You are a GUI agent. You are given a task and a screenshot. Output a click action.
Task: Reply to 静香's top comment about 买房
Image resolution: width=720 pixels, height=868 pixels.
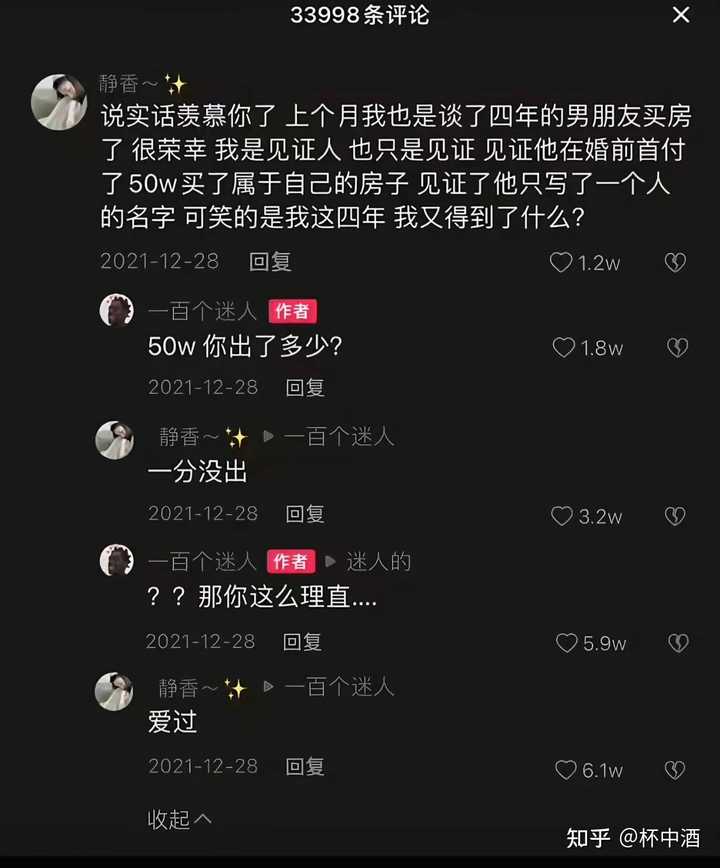click(x=270, y=262)
